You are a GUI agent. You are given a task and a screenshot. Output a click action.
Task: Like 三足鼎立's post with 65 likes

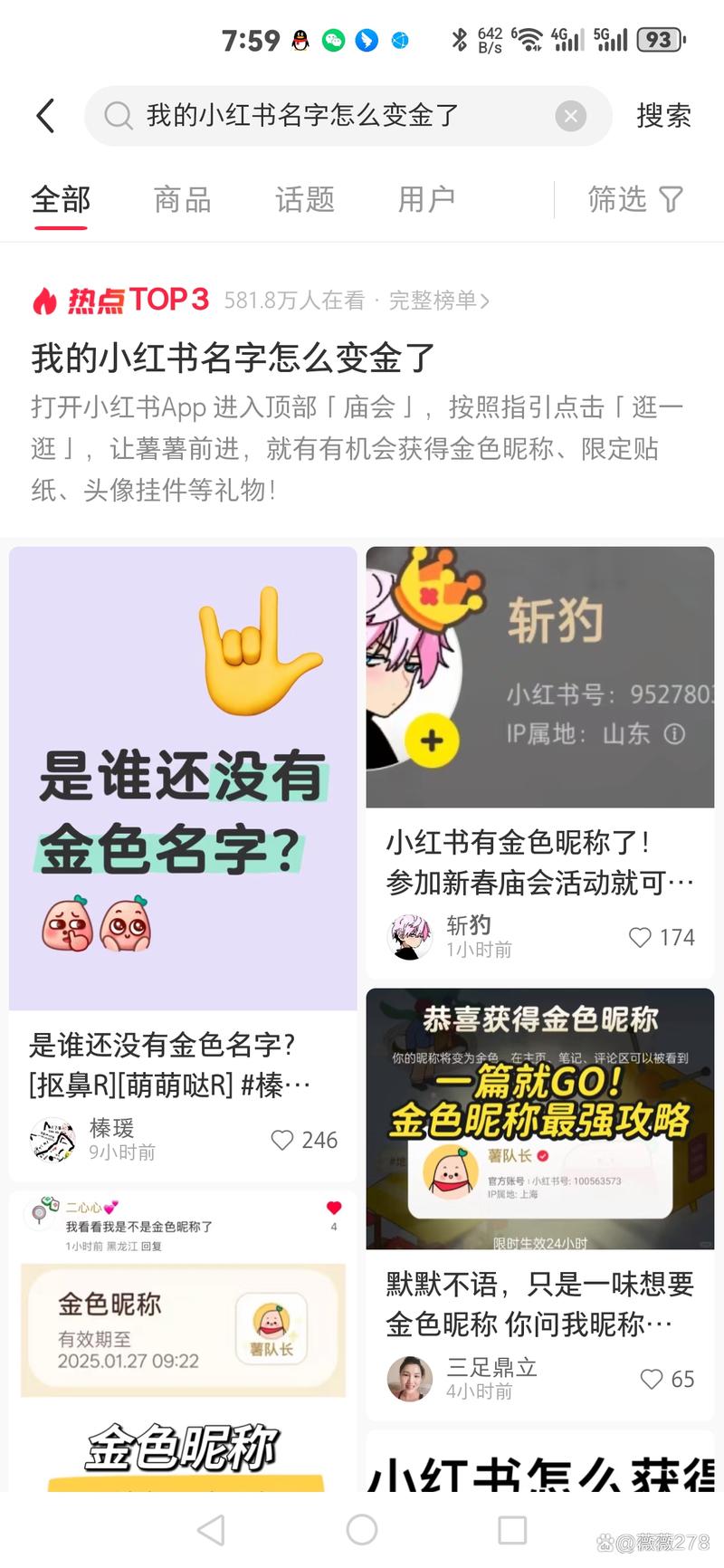coord(652,1379)
